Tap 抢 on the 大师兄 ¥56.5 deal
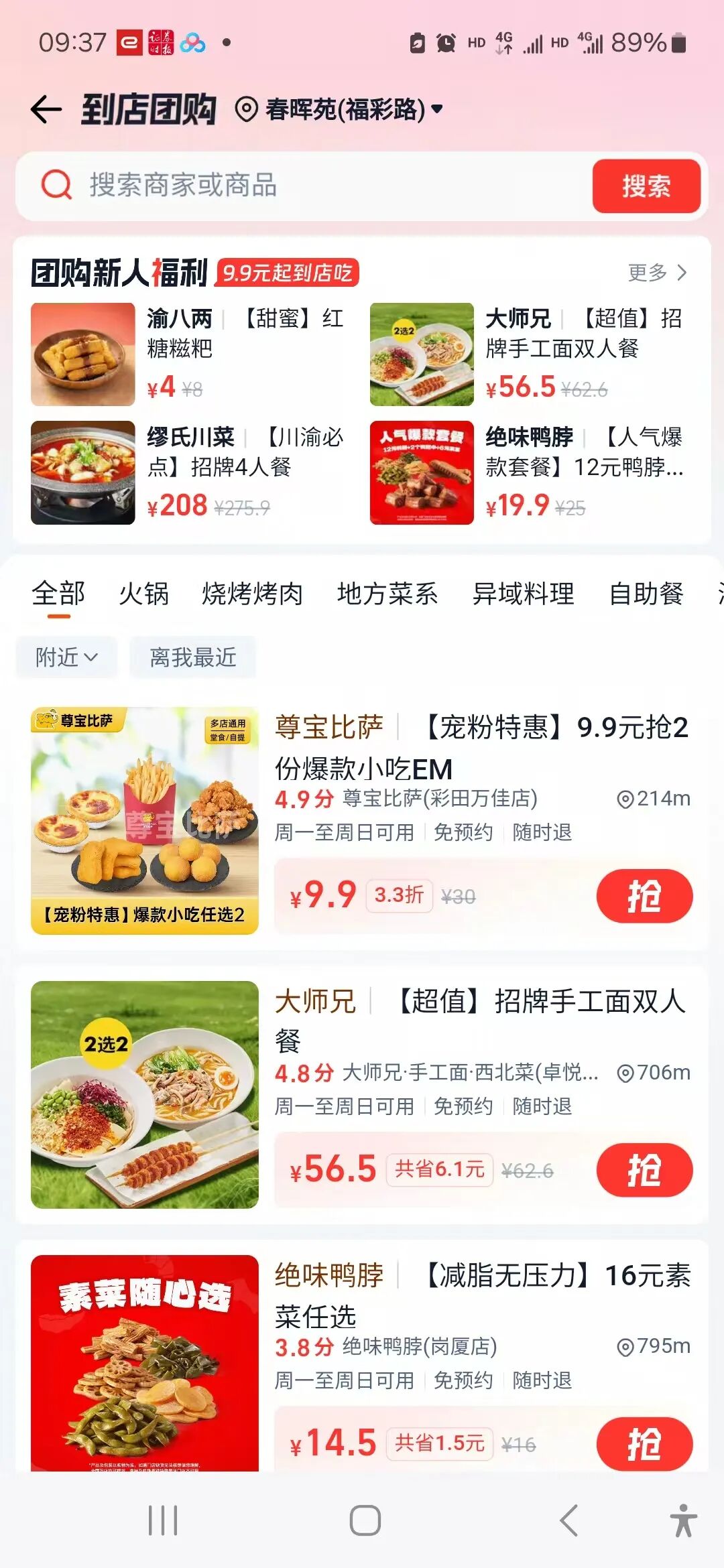 click(644, 1170)
